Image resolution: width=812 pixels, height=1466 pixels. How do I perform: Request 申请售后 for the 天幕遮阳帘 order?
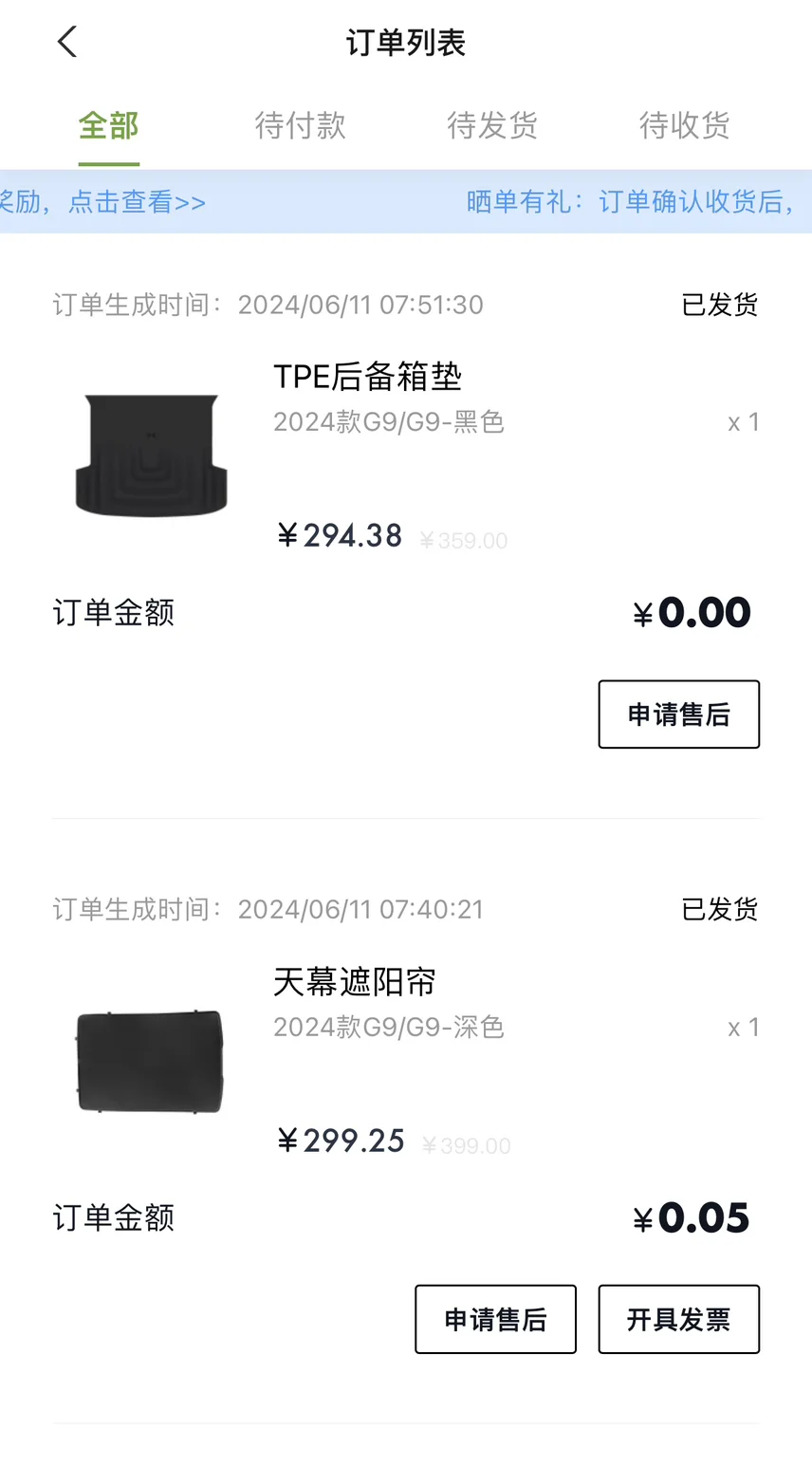pyautogui.click(x=495, y=1319)
